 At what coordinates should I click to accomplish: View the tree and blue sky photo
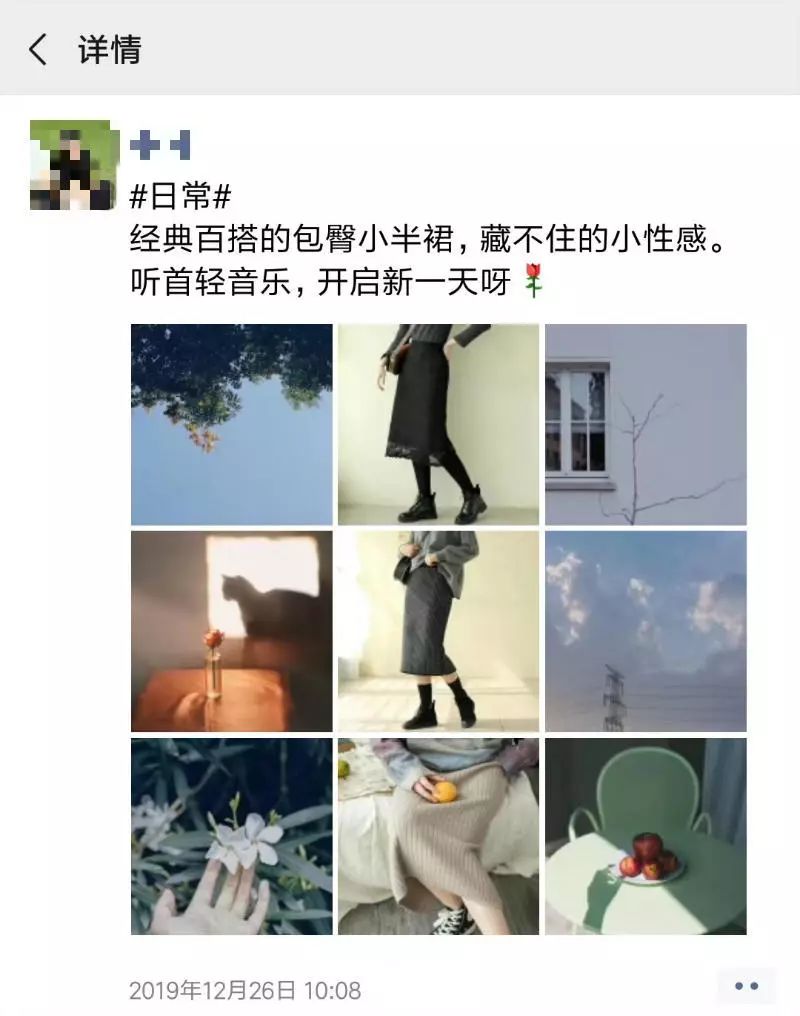click(x=231, y=424)
